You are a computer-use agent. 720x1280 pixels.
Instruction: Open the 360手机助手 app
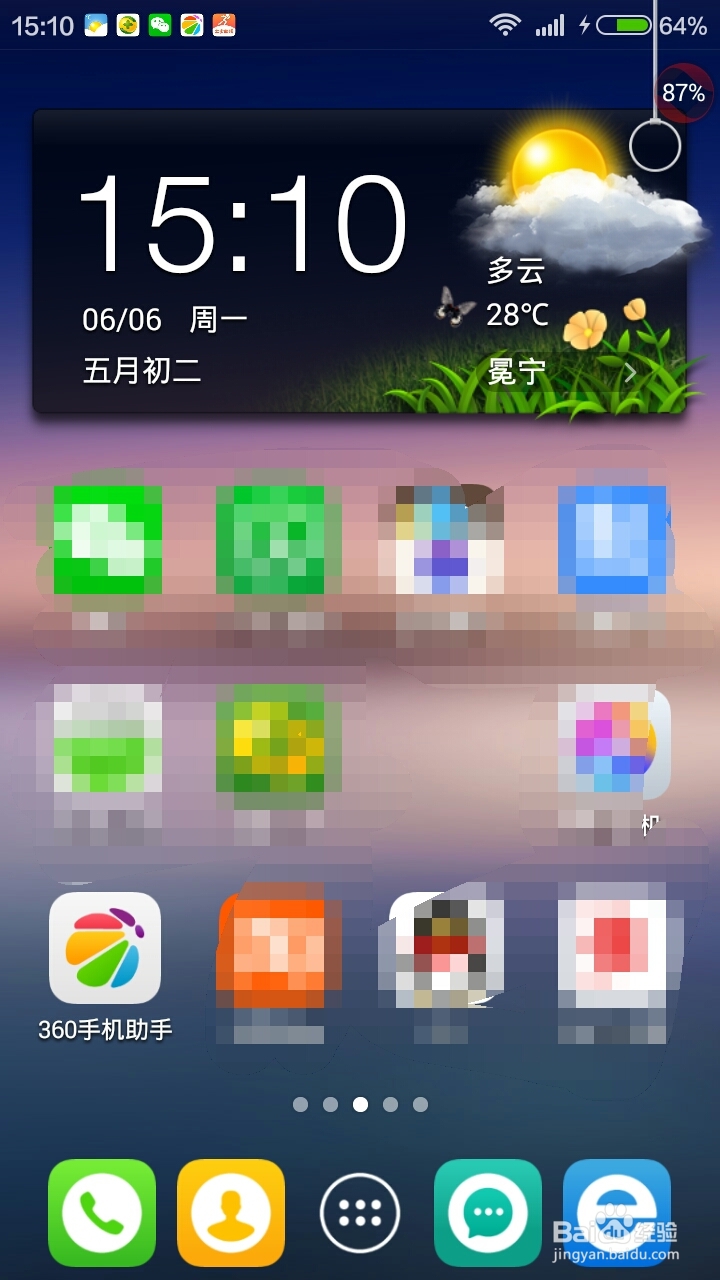[104, 948]
